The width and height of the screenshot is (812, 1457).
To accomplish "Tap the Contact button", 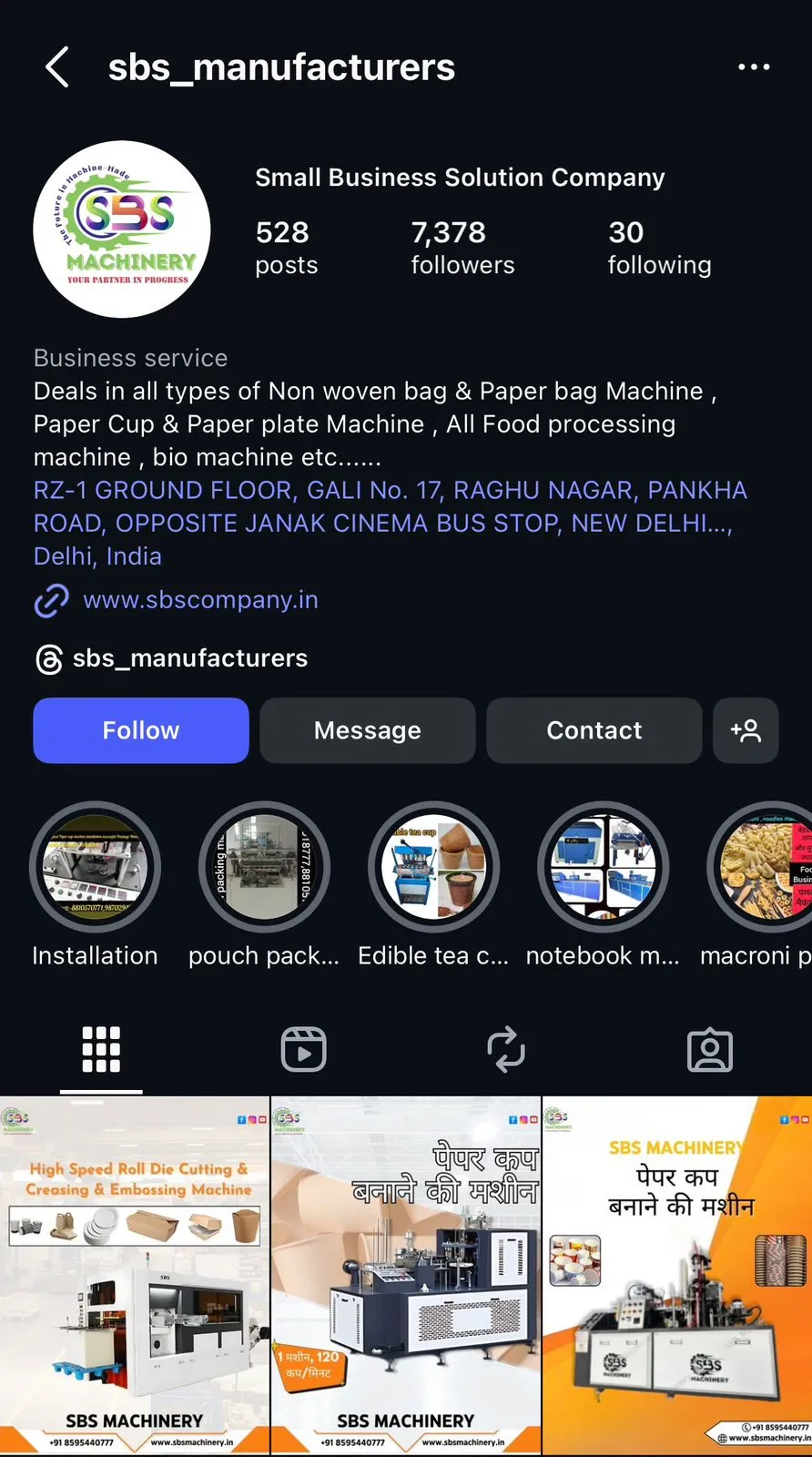I will click(594, 730).
